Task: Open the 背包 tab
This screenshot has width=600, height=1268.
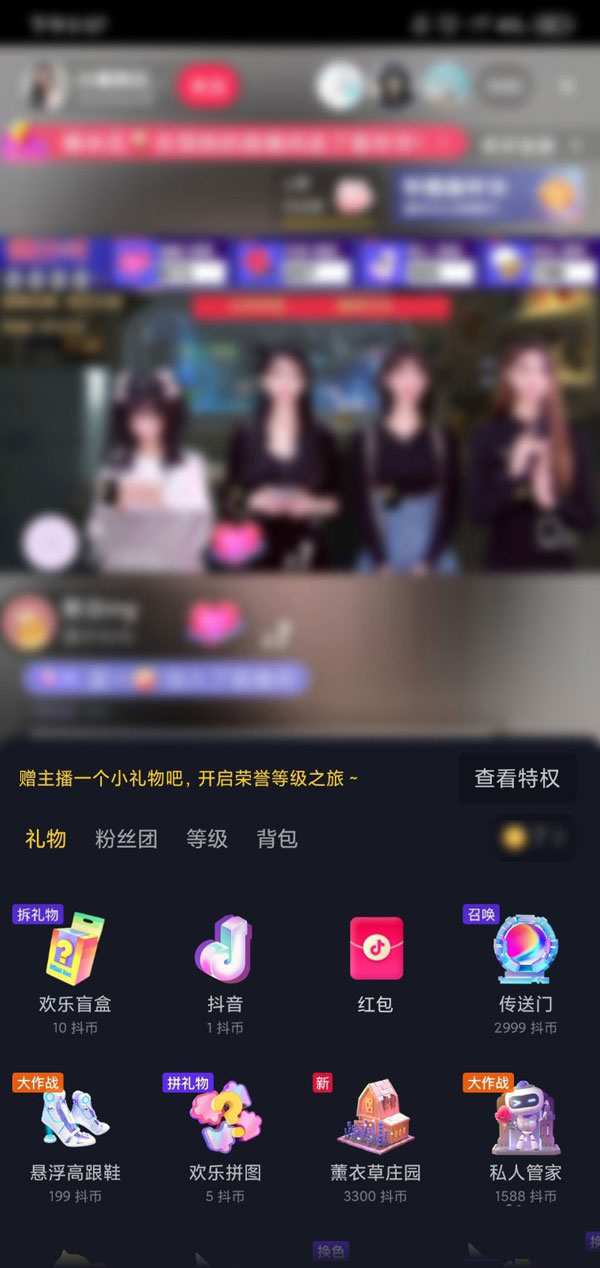Action: tap(277, 839)
